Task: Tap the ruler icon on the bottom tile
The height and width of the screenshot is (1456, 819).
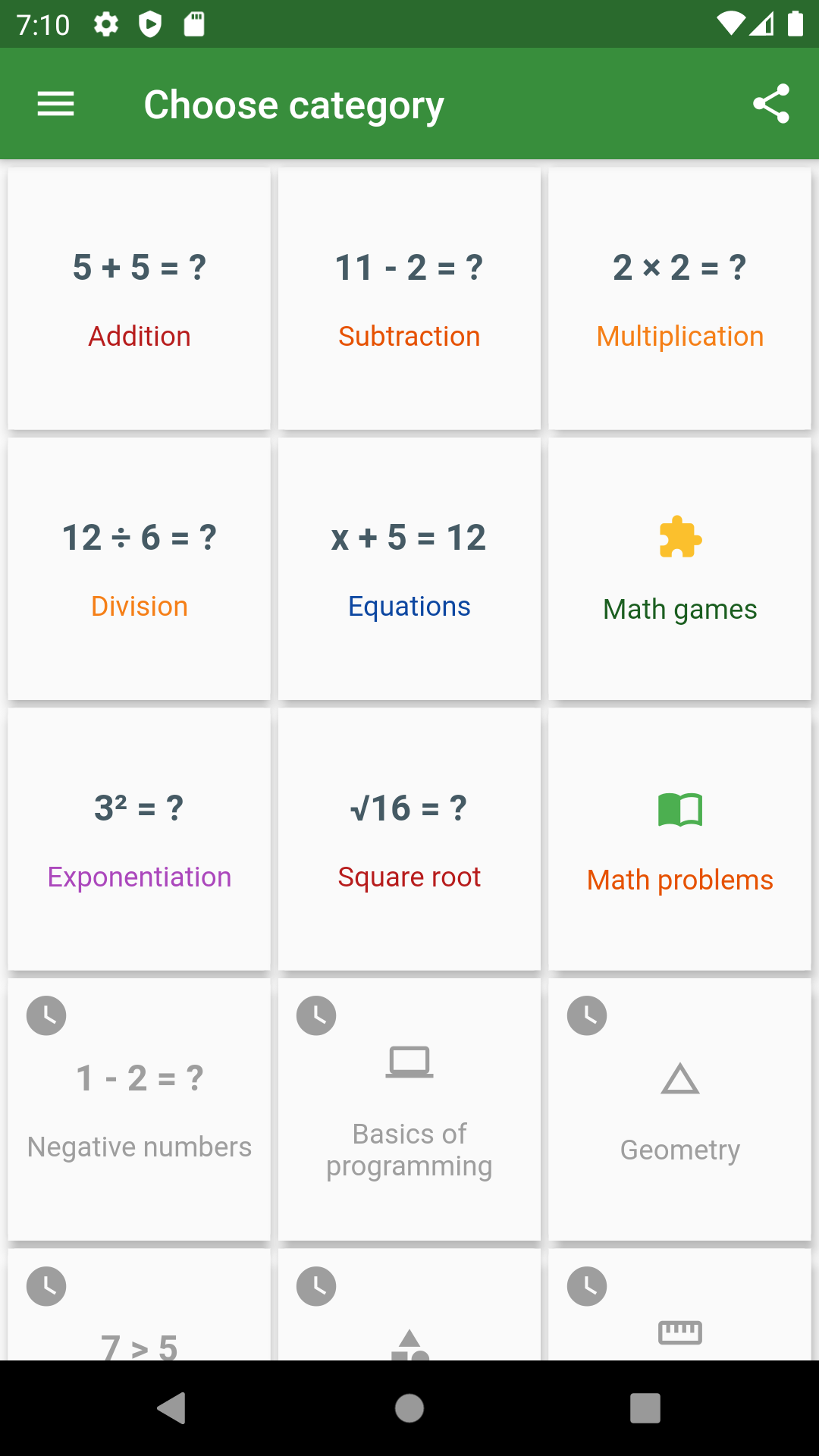Action: point(680,1332)
